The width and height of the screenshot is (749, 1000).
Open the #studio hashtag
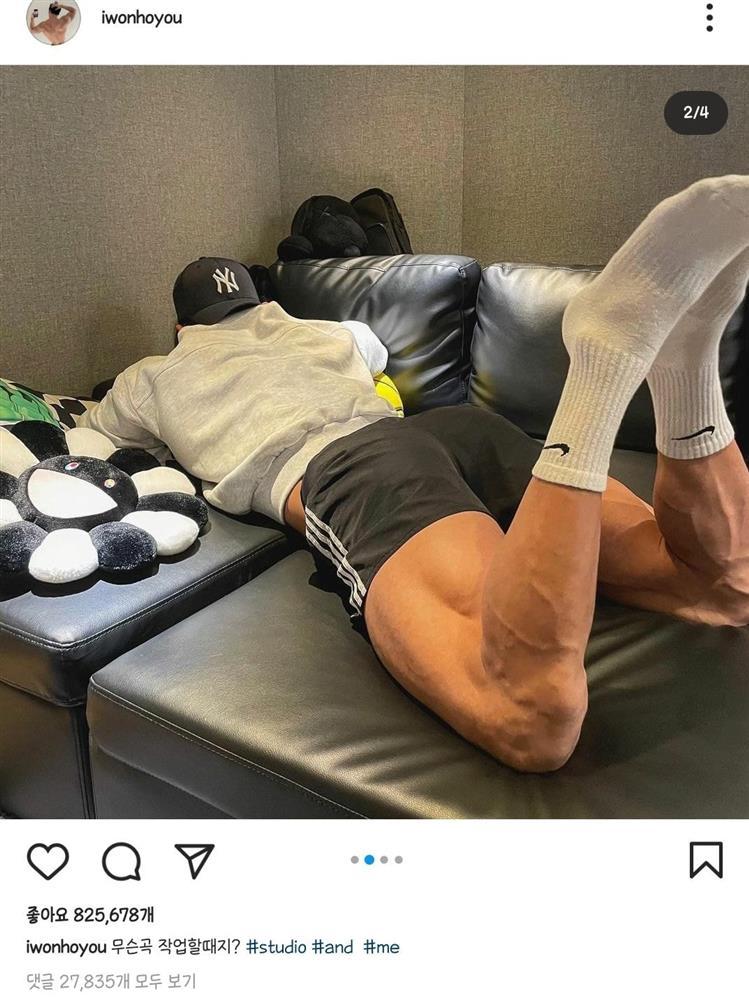pyautogui.click(x=274, y=947)
